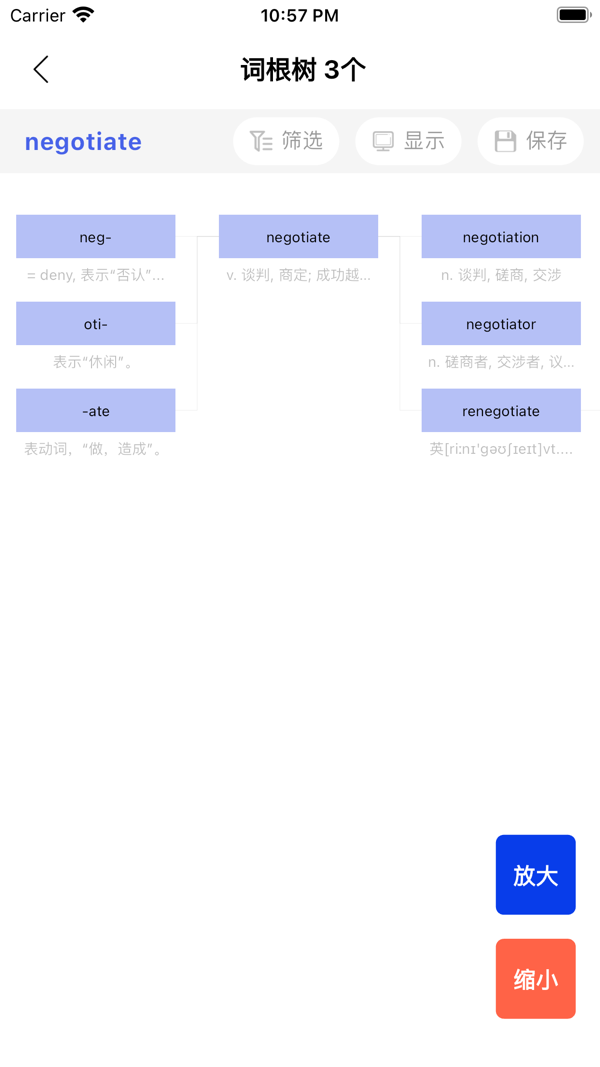The image size is (600, 1067).
Task: Go back using the arrow icon
Action: pyautogui.click(x=41, y=69)
